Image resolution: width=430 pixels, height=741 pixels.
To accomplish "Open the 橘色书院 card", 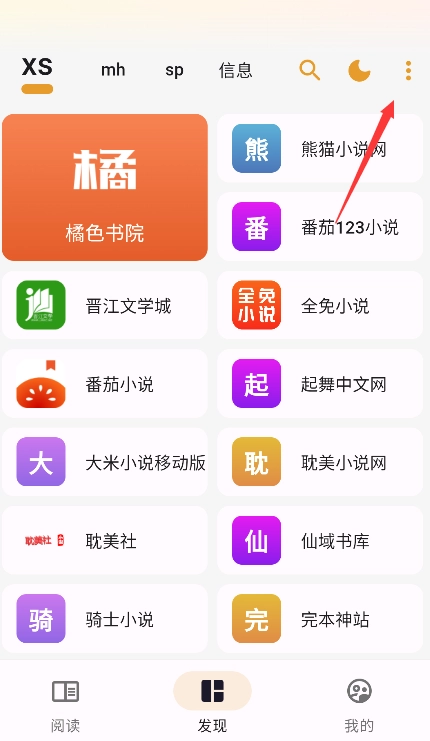I will coord(105,187).
